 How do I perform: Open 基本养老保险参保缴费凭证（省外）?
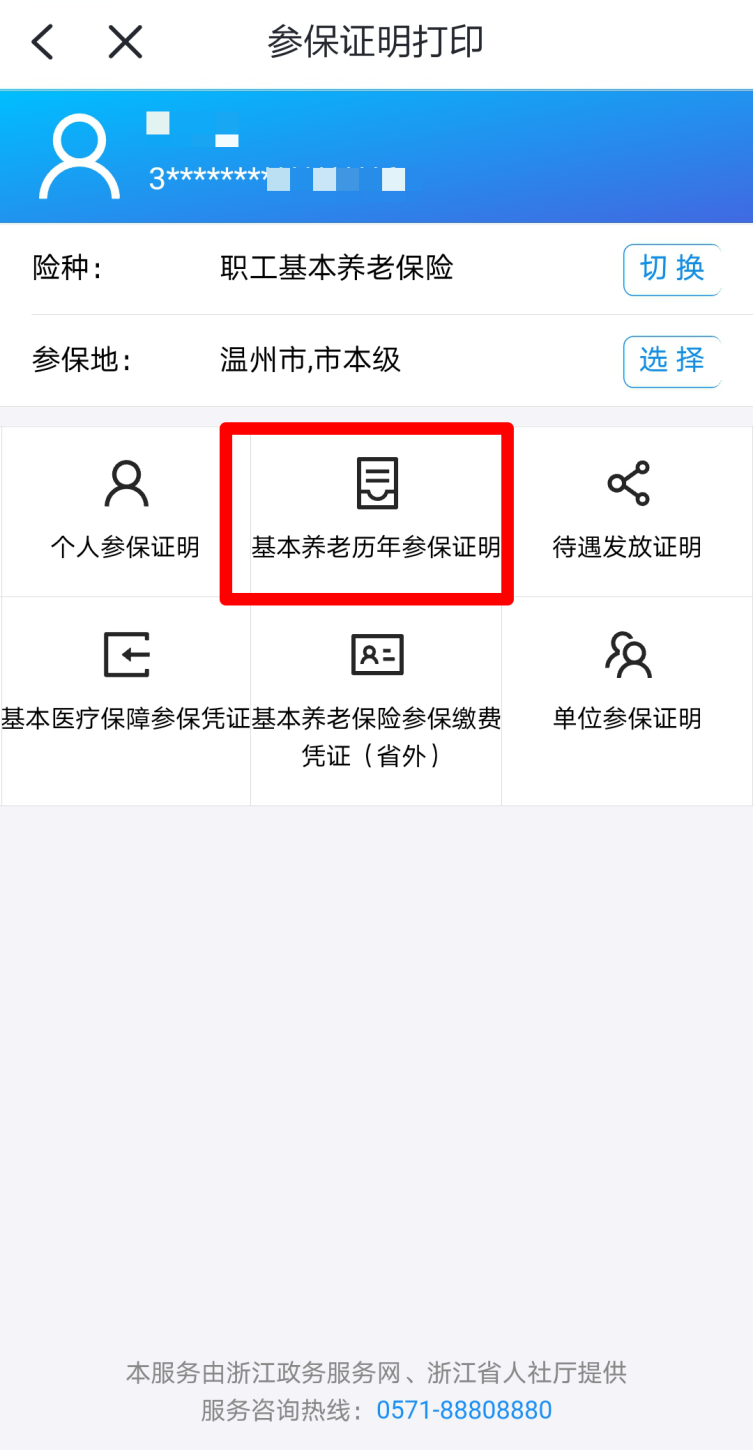[x=376, y=698]
